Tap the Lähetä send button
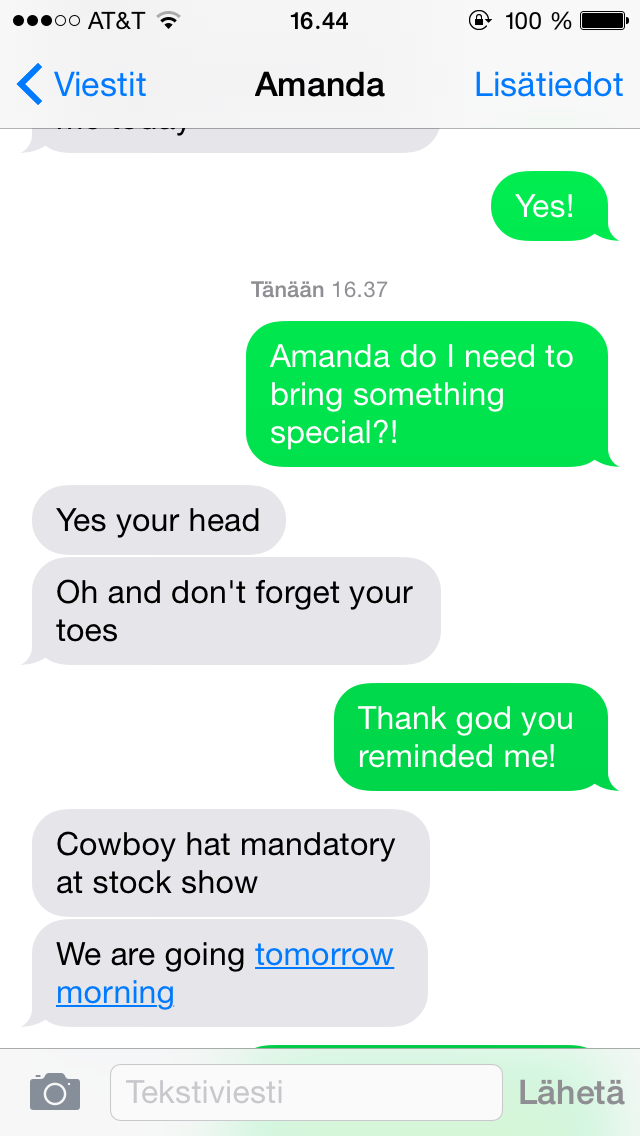Image resolution: width=640 pixels, height=1136 pixels. 571,1093
